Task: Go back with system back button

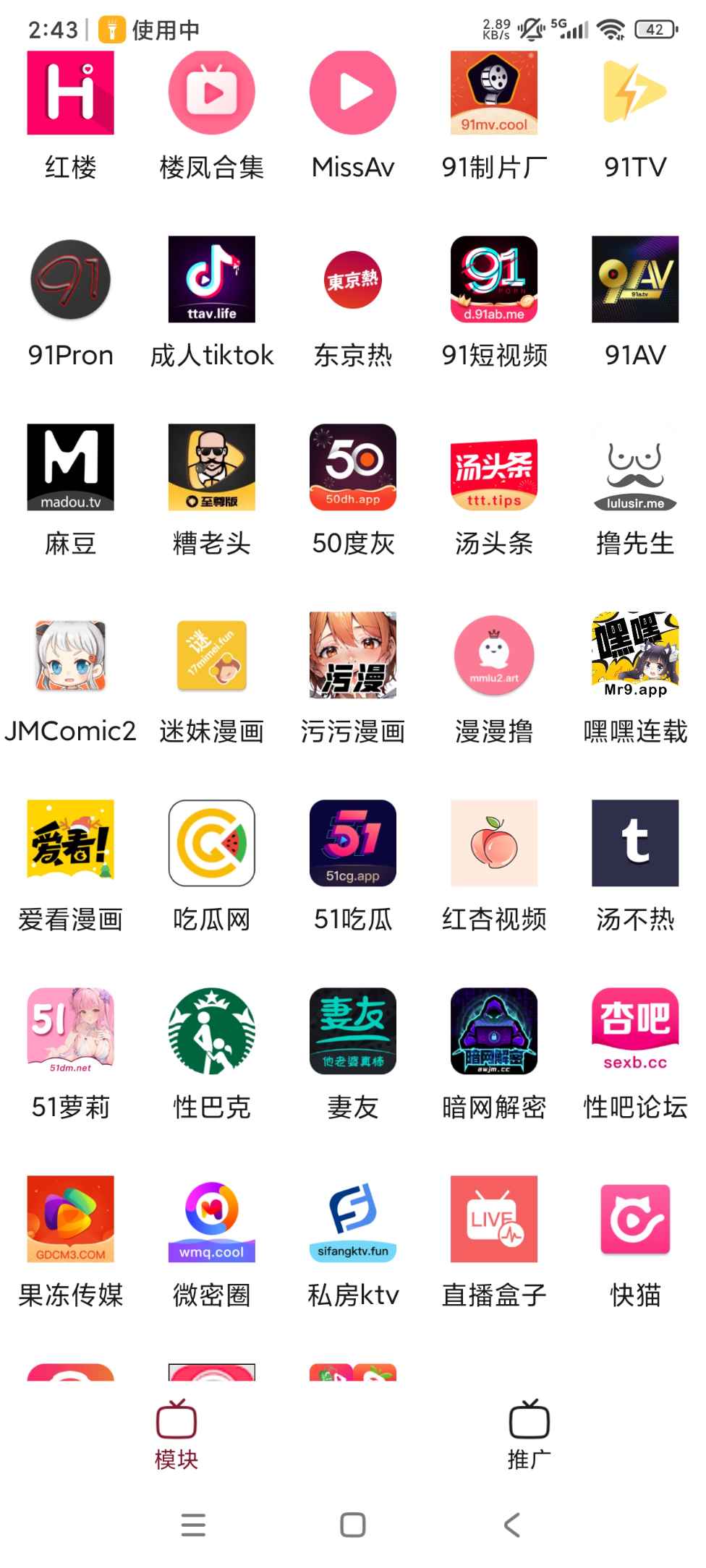Action: coord(511,1525)
